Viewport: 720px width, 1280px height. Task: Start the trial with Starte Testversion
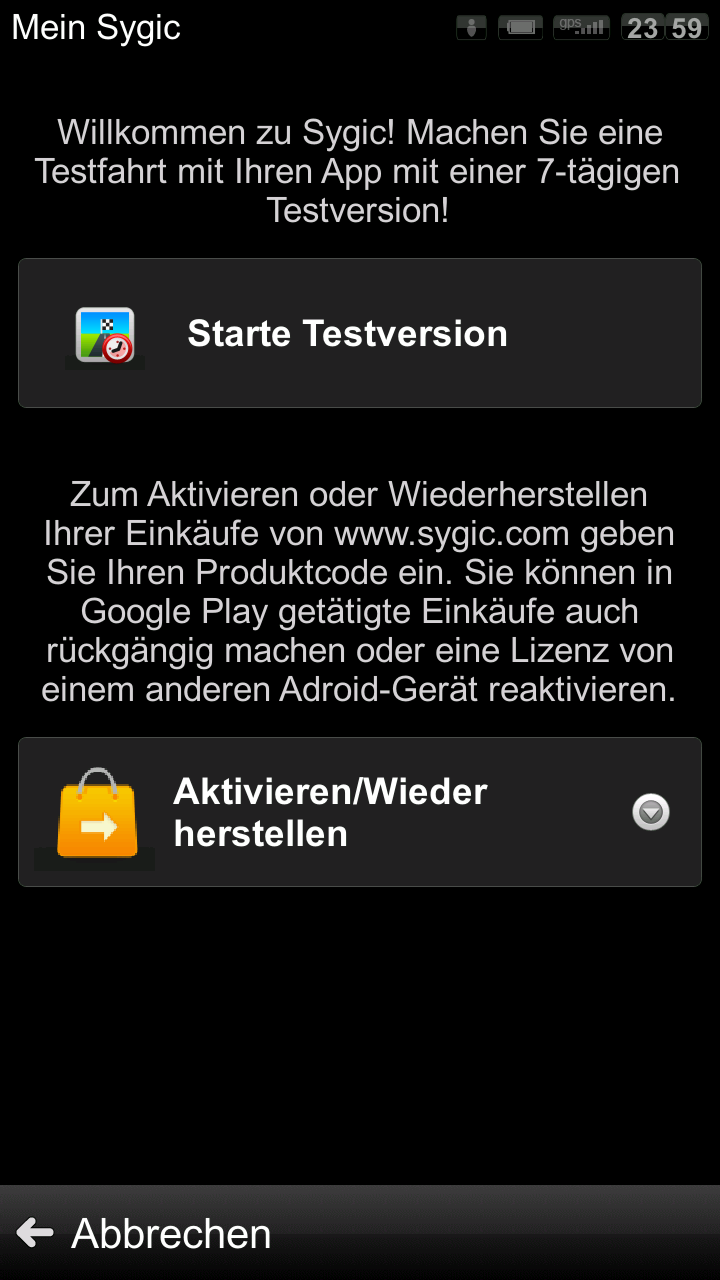click(x=359, y=333)
